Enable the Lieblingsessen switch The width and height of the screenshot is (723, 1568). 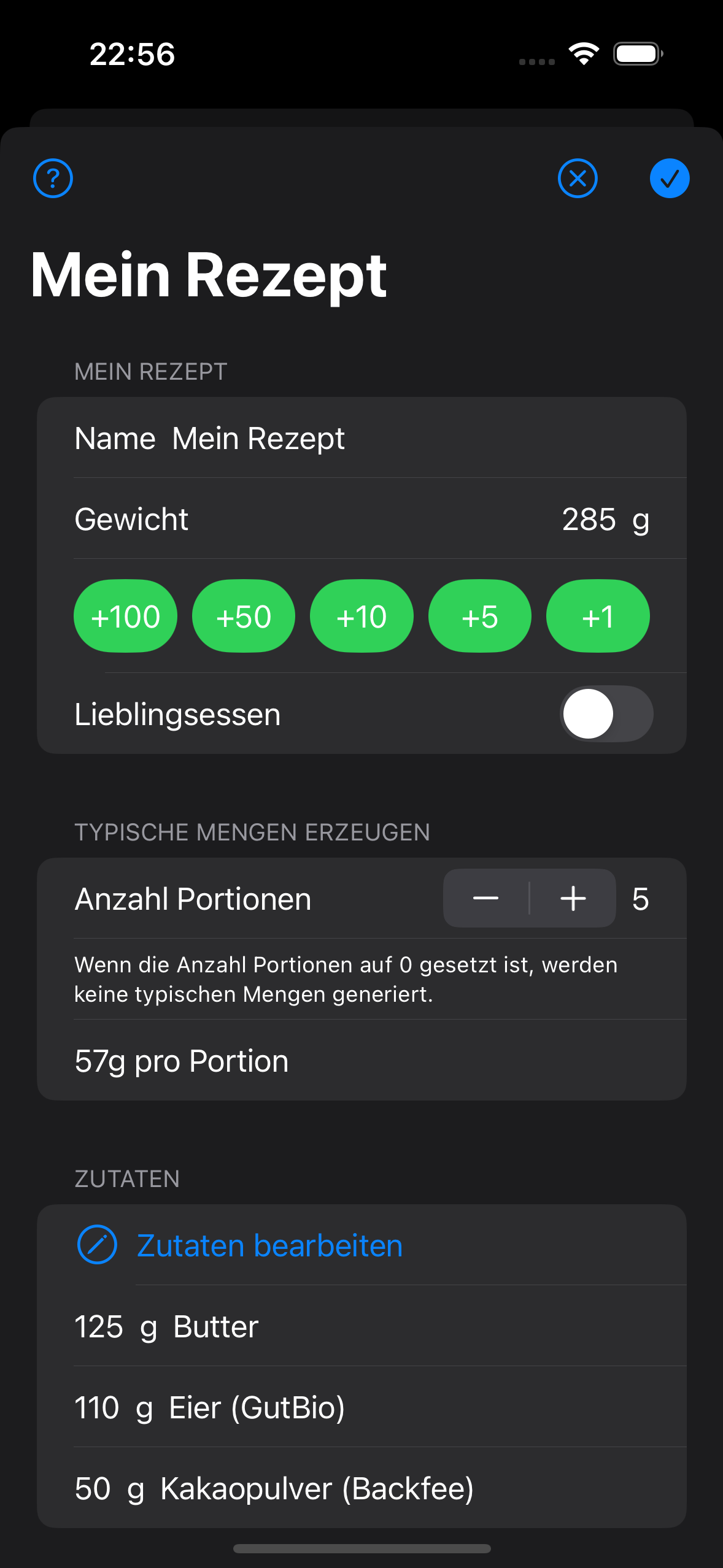(x=606, y=713)
